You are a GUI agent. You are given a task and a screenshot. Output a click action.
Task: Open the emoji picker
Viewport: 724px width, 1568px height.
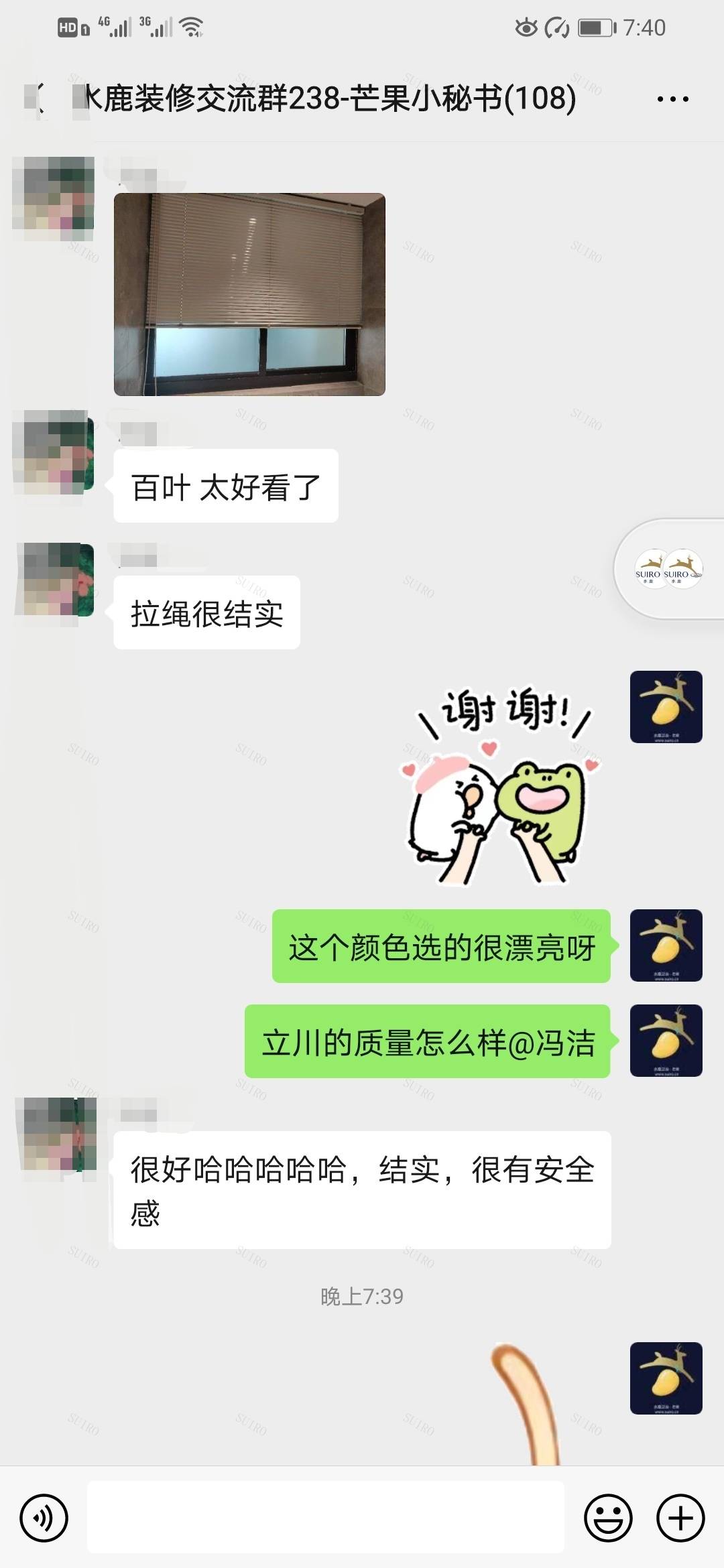click(608, 1517)
